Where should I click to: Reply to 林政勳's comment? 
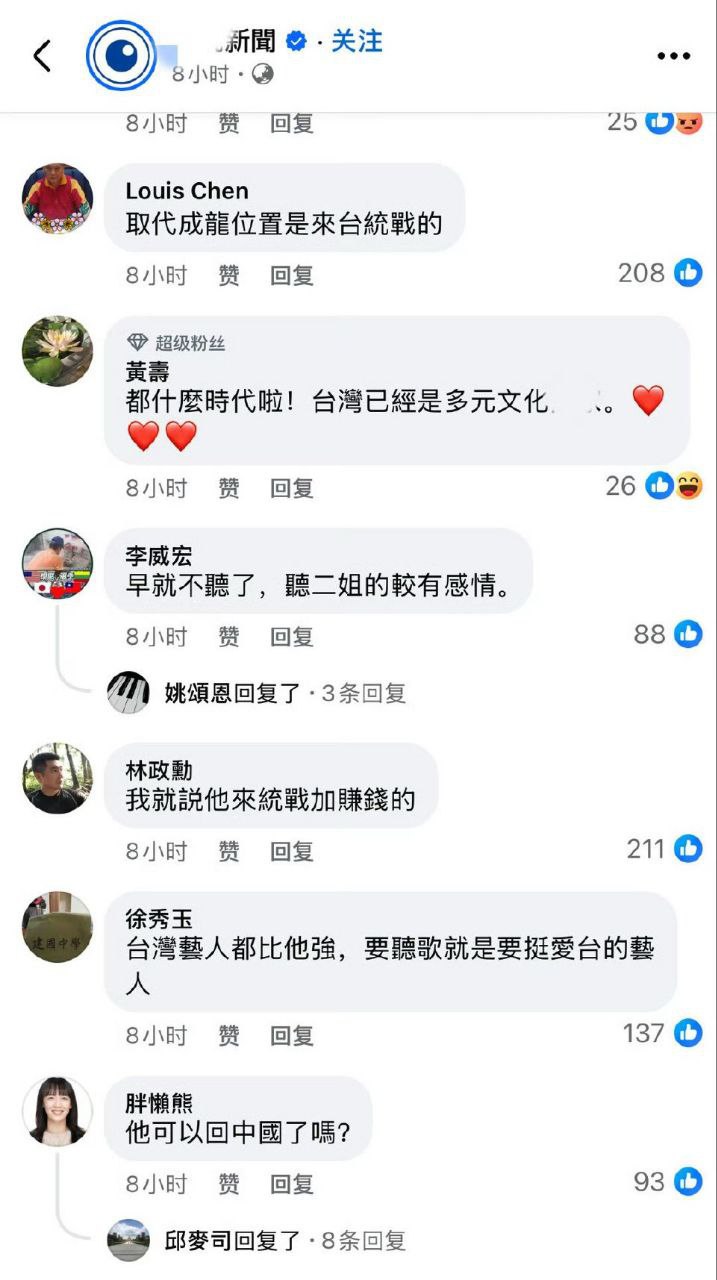pyautogui.click(x=292, y=851)
